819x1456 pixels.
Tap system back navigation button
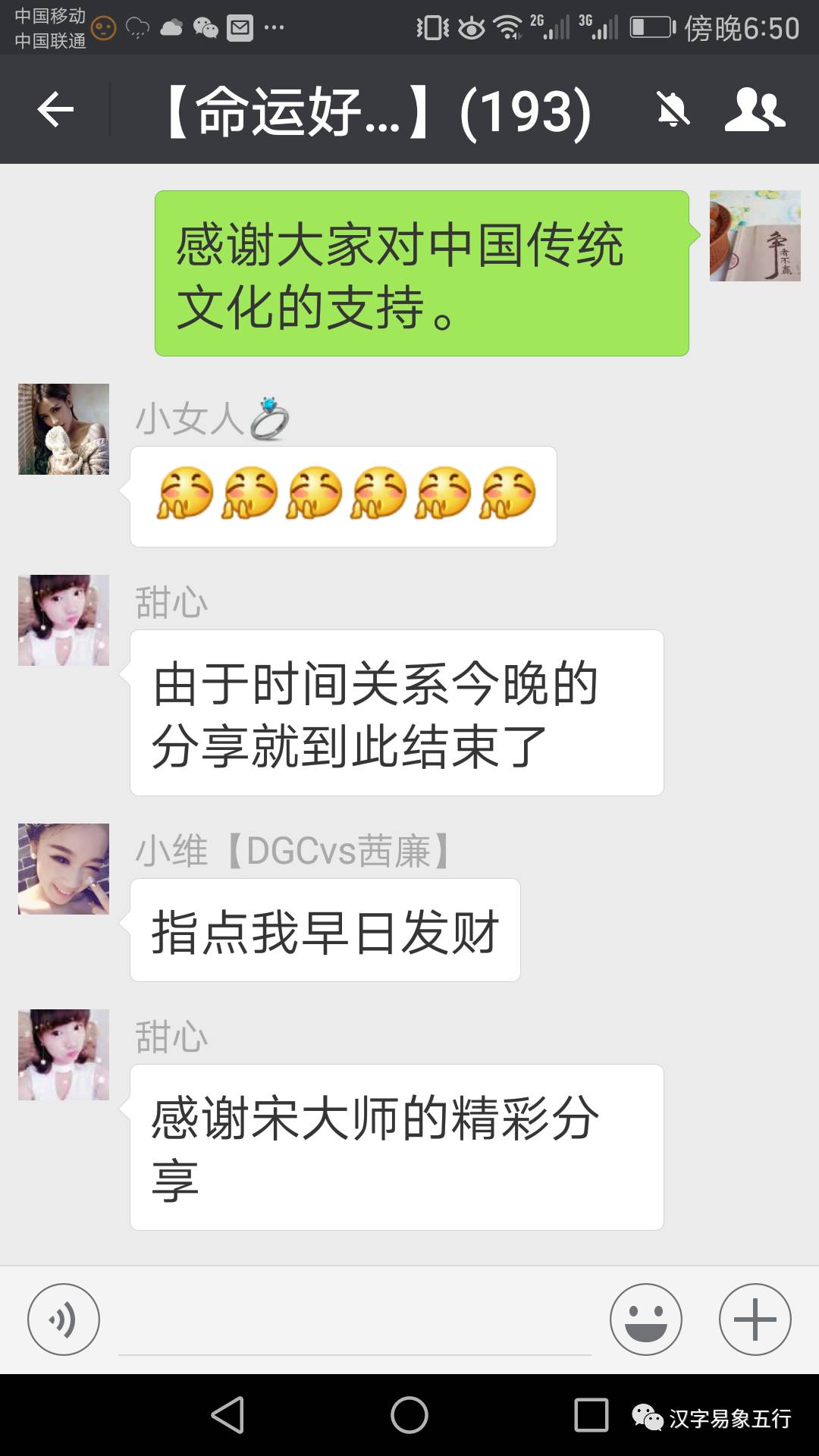click(227, 1415)
